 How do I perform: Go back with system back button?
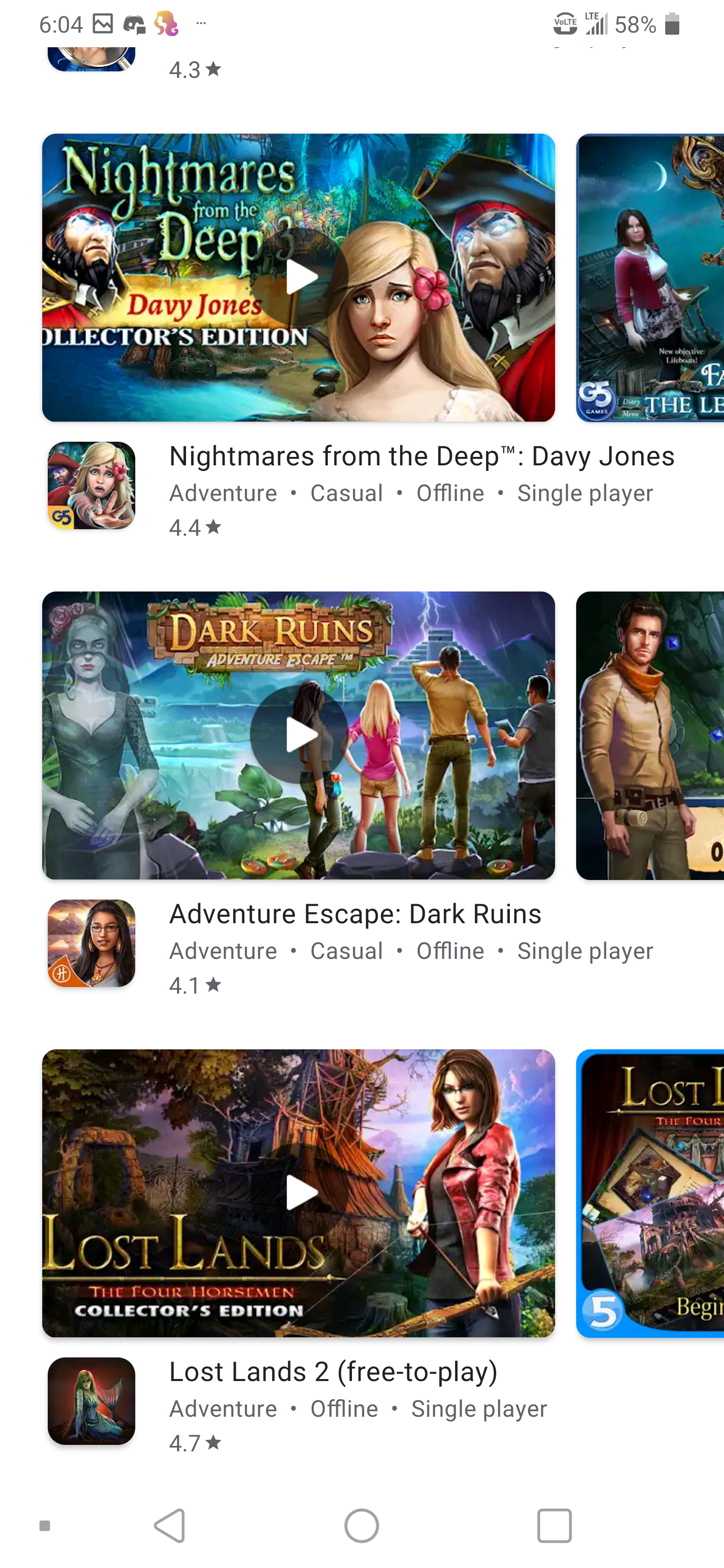click(x=170, y=1525)
